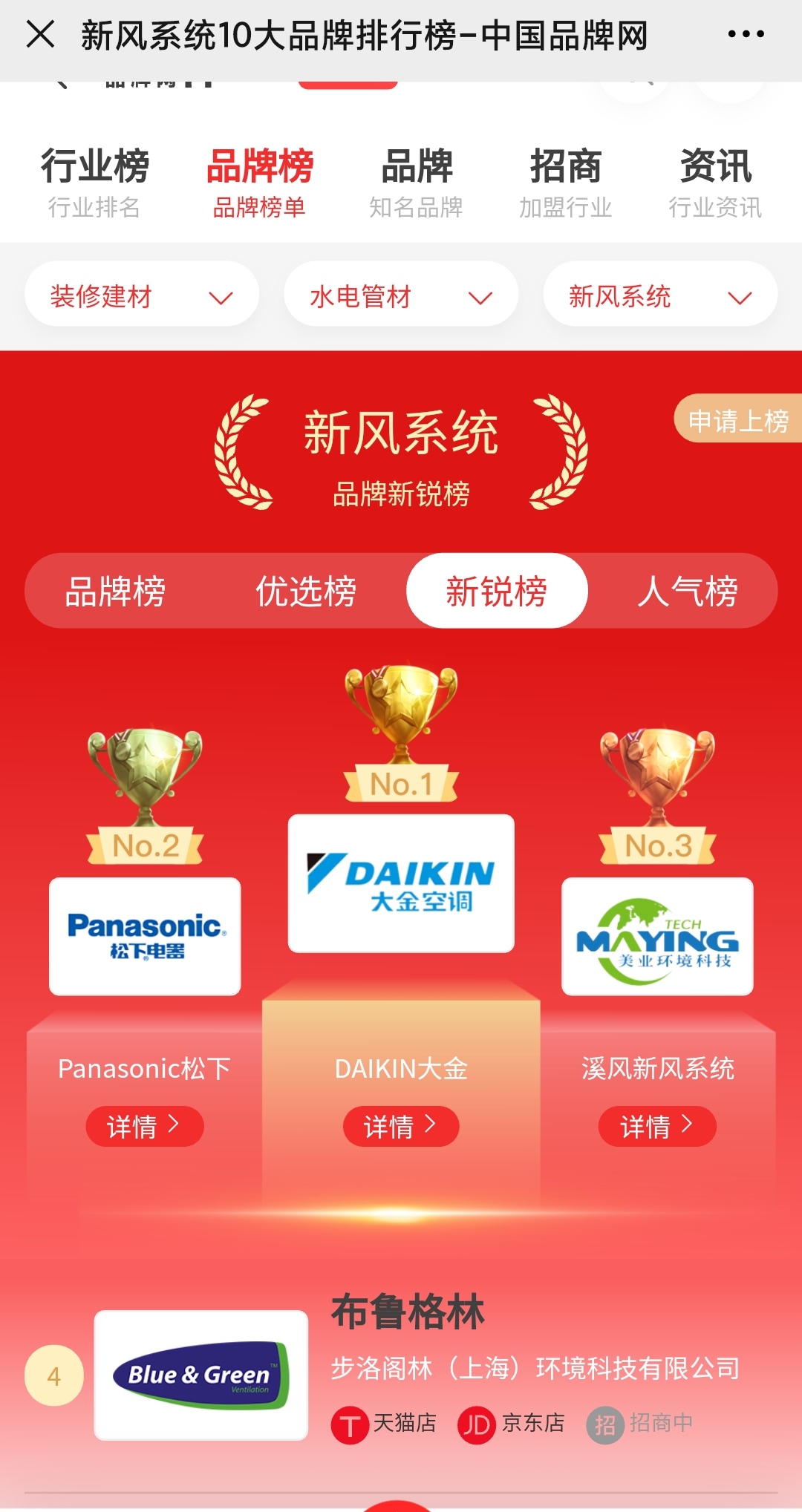
Task: Expand the 新风系统 dropdown
Action: [x=659, y=296]
